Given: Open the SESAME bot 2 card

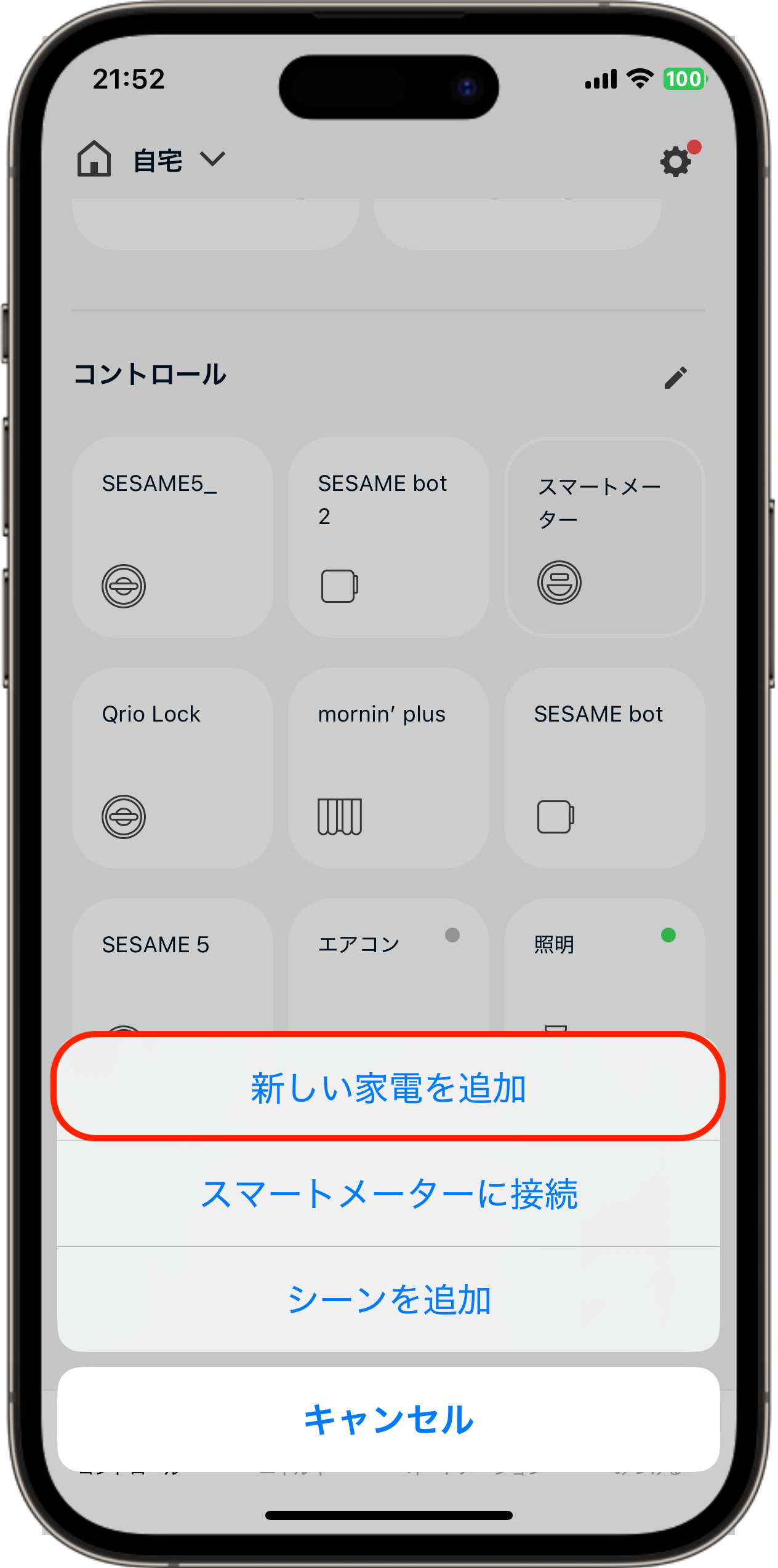Looking at the screenshot, I should click(388, 537).
